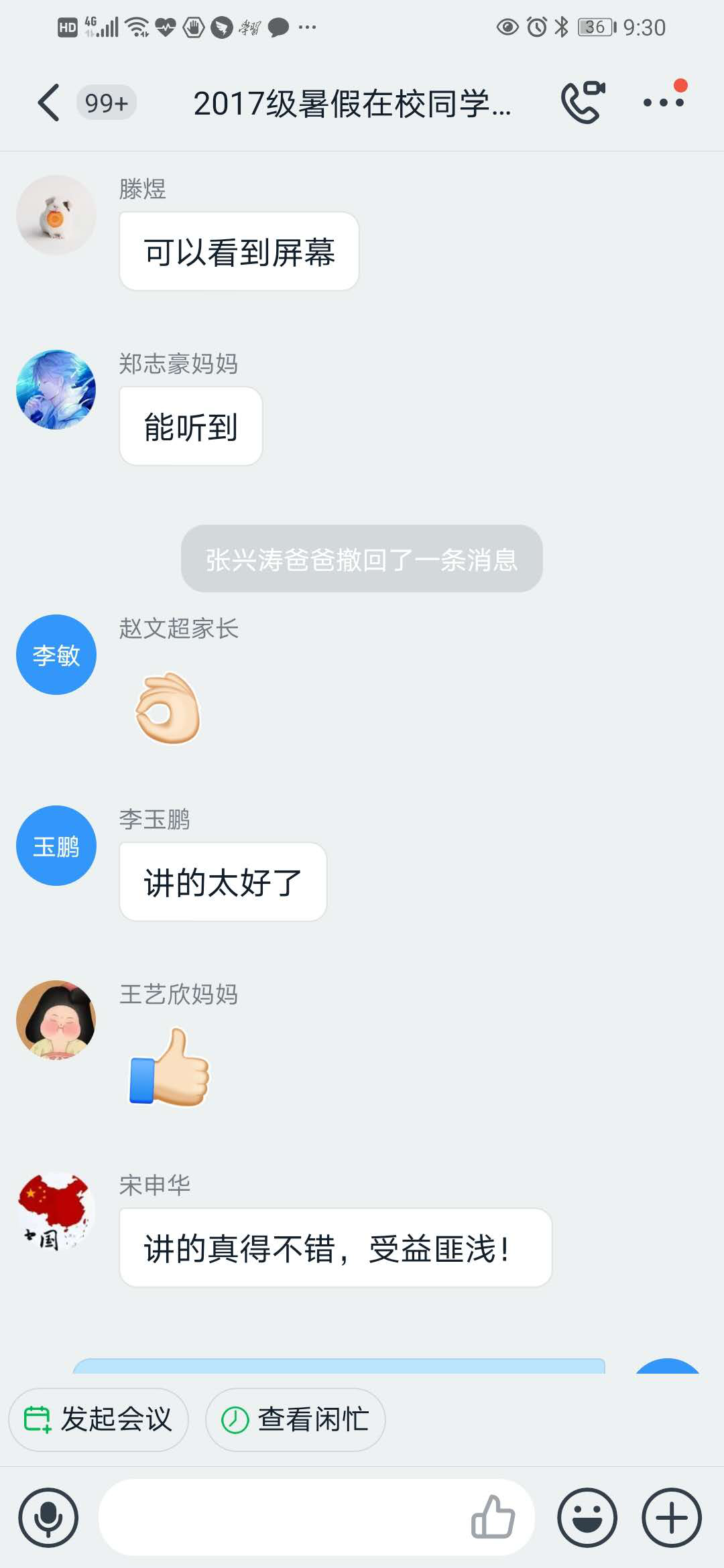Open 李玉鹏's avatar profile
This screenshot has width=724, height=1568.
tap(56, 846)
